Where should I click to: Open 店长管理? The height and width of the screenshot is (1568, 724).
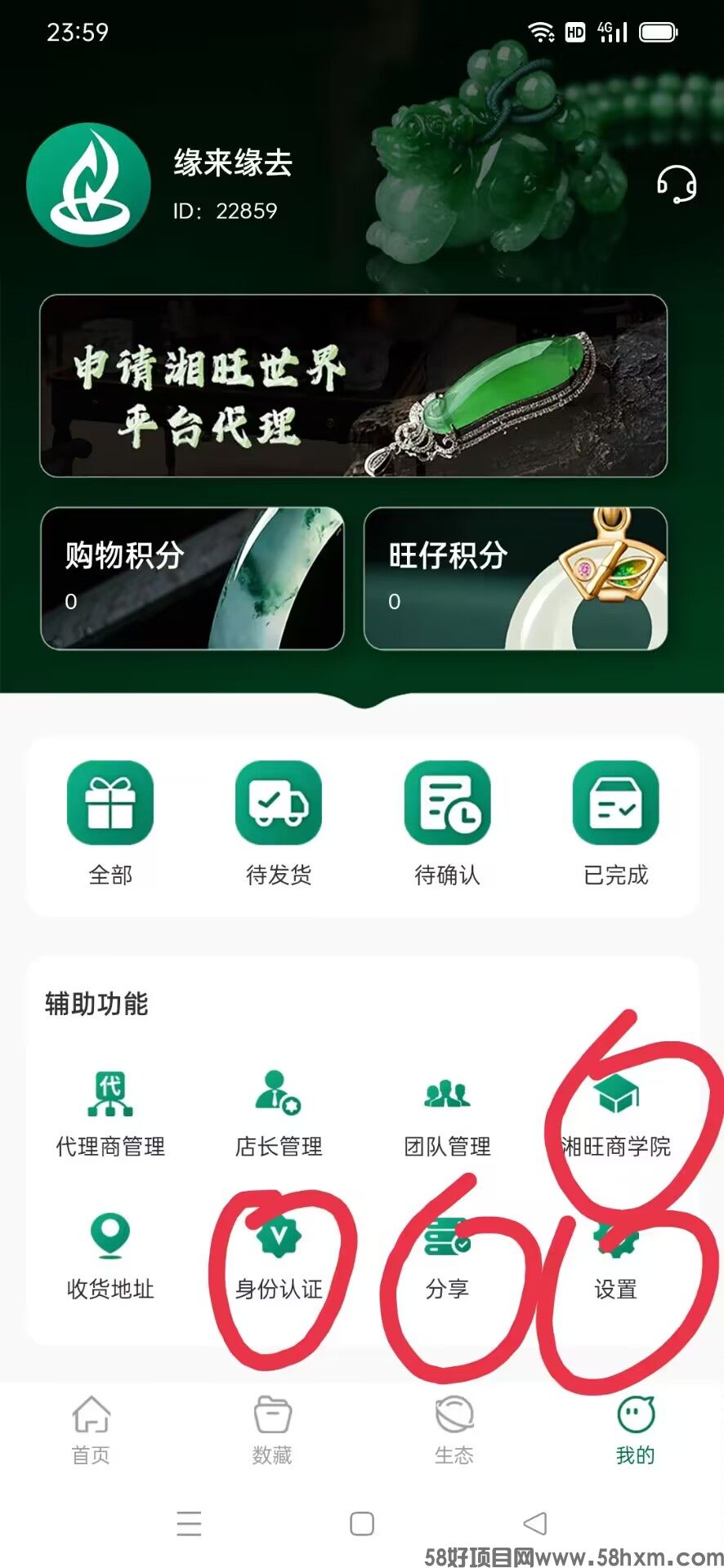pos(279,1112)
